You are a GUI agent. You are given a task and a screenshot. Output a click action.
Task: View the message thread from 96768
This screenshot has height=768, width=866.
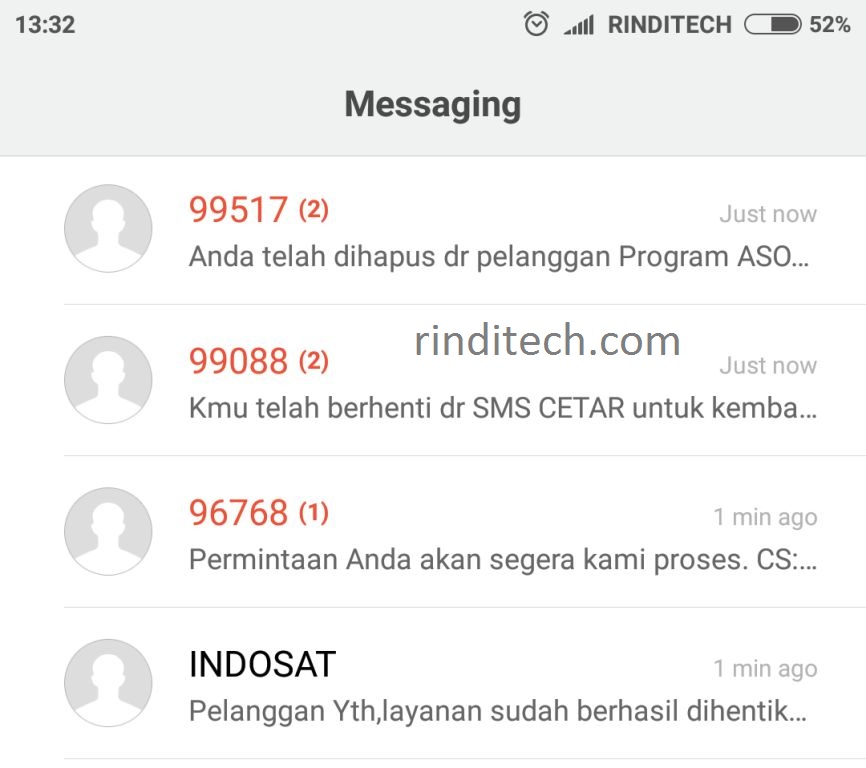pyautogui.click(x=433, y=532)
